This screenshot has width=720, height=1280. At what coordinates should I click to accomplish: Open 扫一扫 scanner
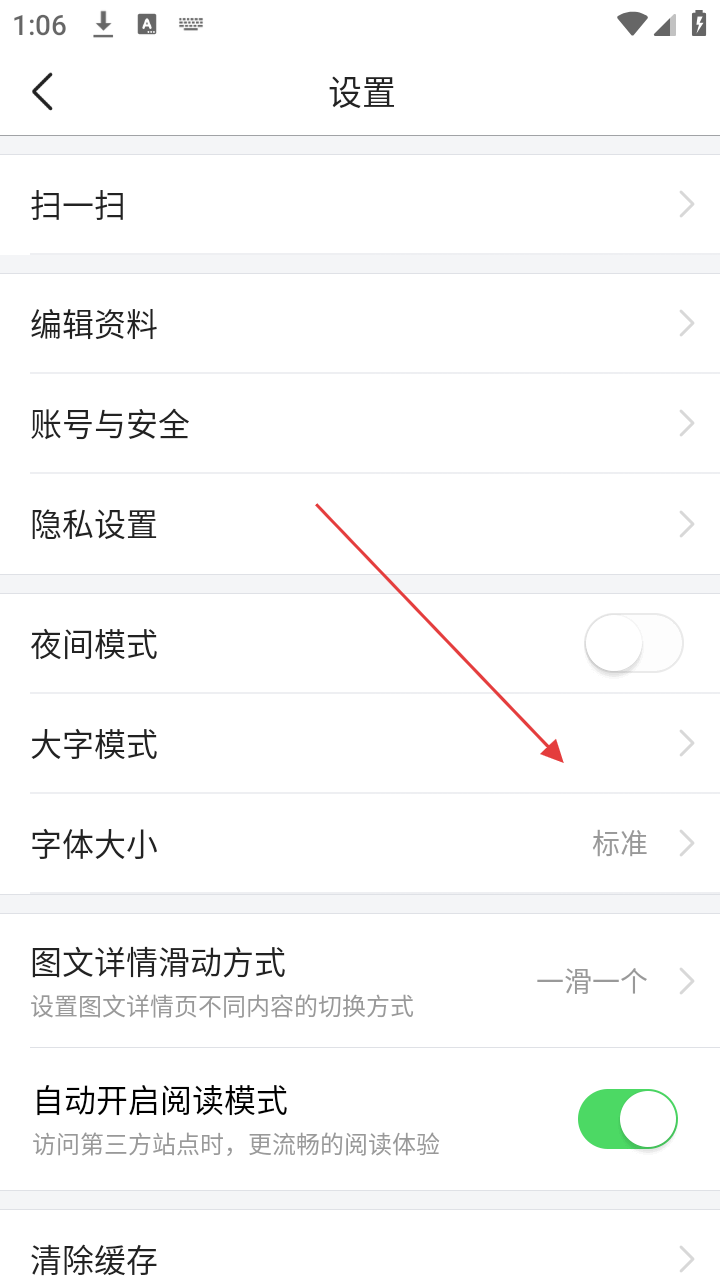pos(360,205)
